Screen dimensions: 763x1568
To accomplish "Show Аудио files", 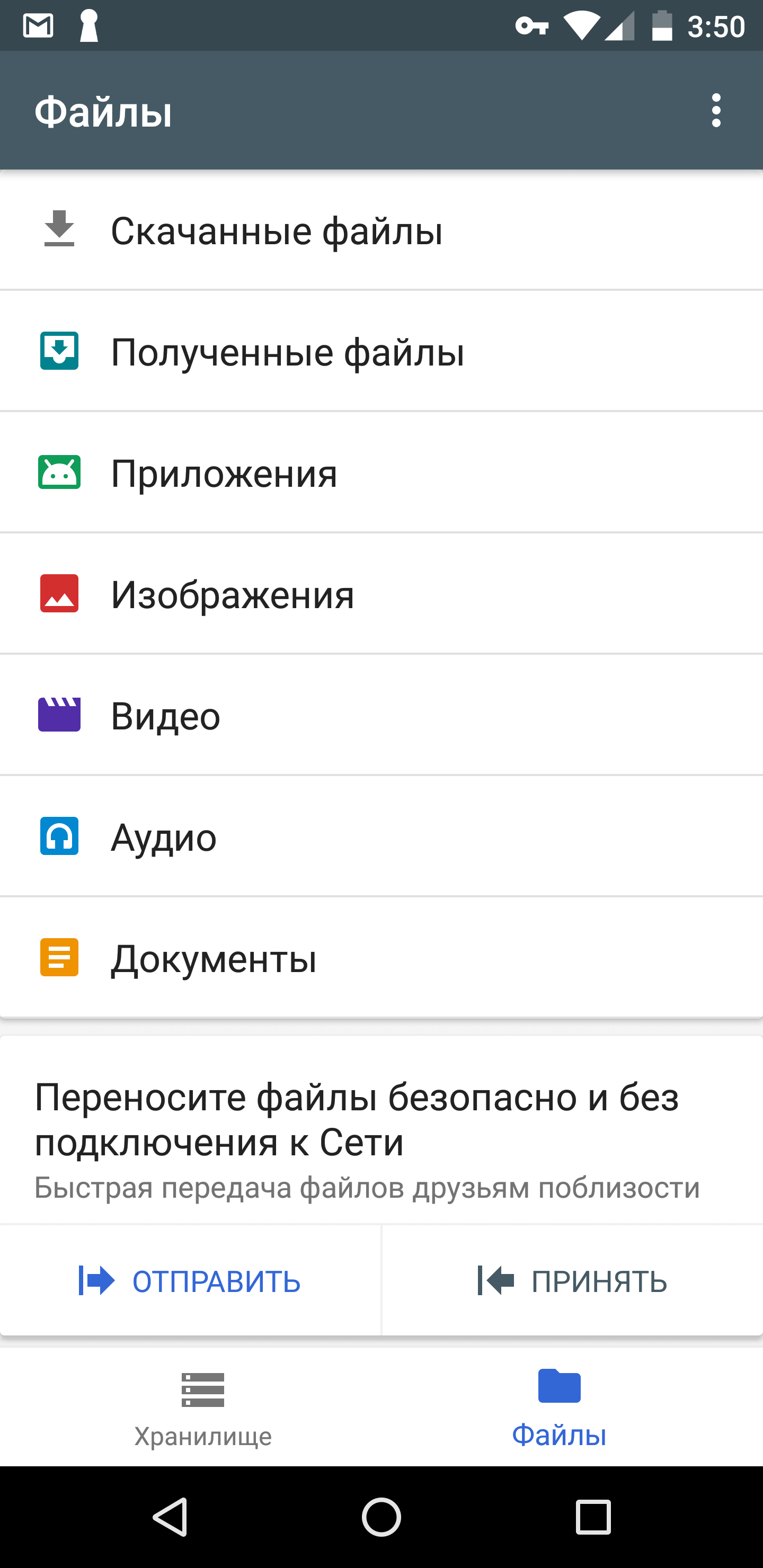I will click(x=381, y=836).
